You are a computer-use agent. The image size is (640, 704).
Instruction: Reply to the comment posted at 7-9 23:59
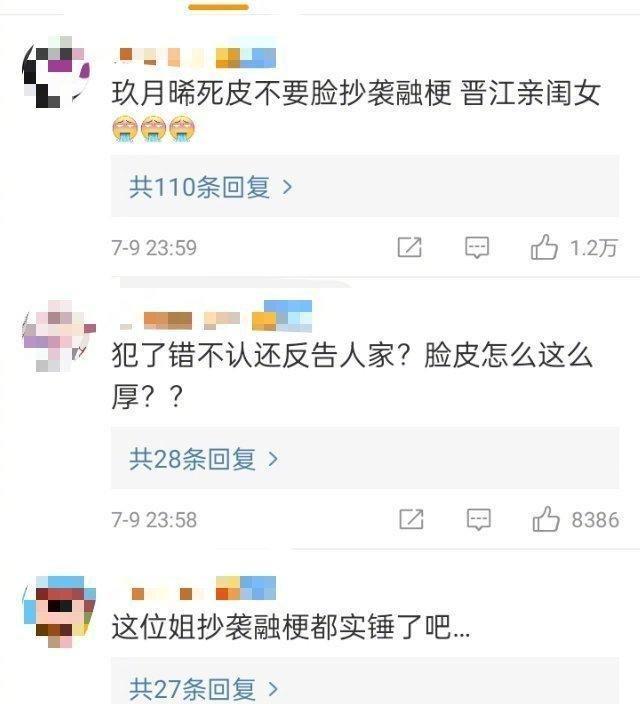tap(478, 247)
